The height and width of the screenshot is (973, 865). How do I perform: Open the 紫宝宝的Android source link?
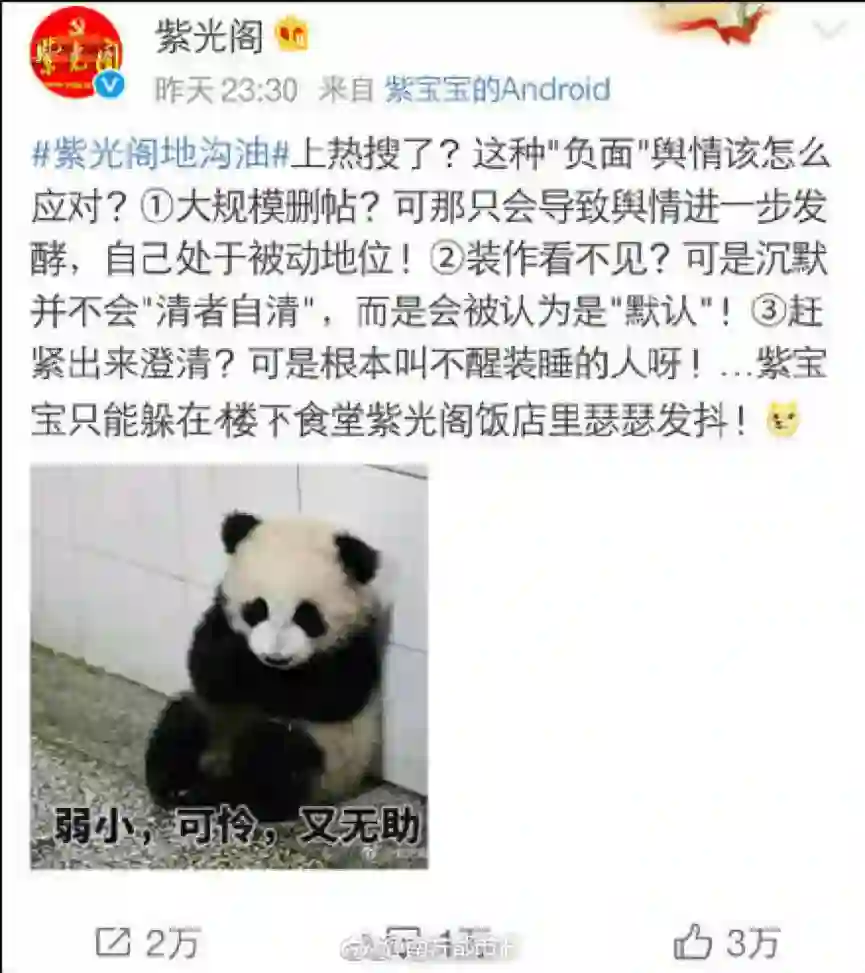498,89
